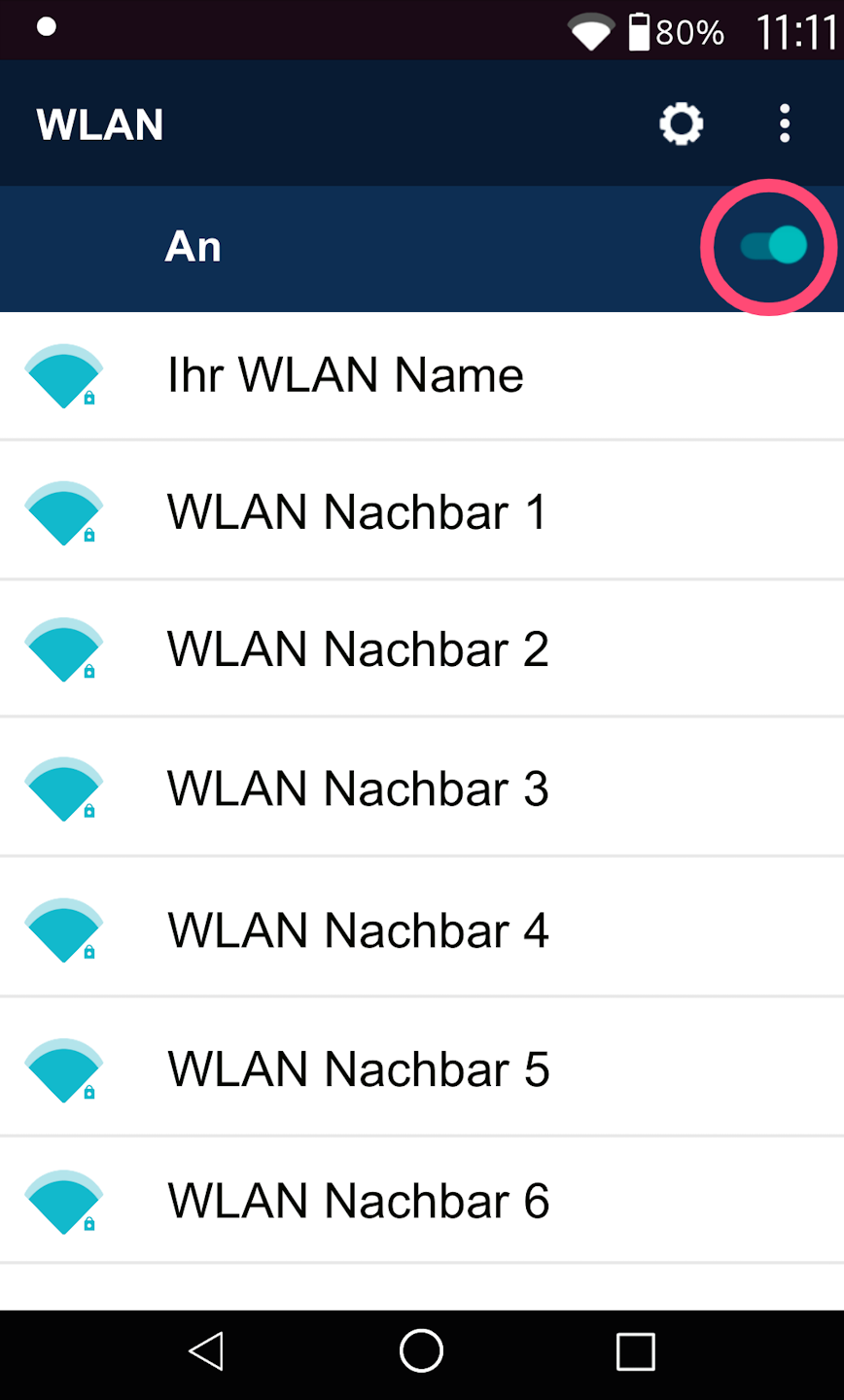Open WLAN Nachbar 3 network
This screenshot has width=844, height=1400.
[358, 788]
